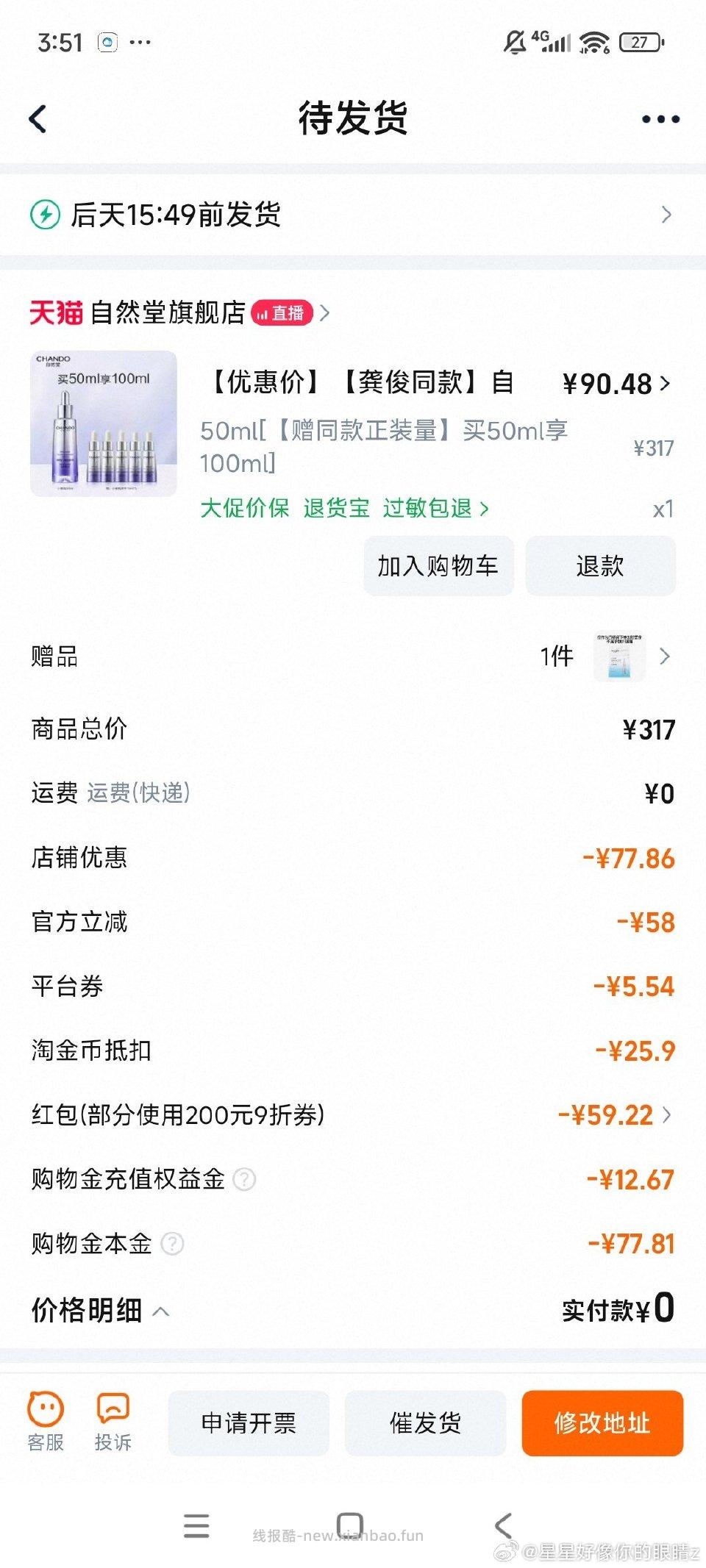Tap the question mark beside 购物金本金

point(175,1243)
